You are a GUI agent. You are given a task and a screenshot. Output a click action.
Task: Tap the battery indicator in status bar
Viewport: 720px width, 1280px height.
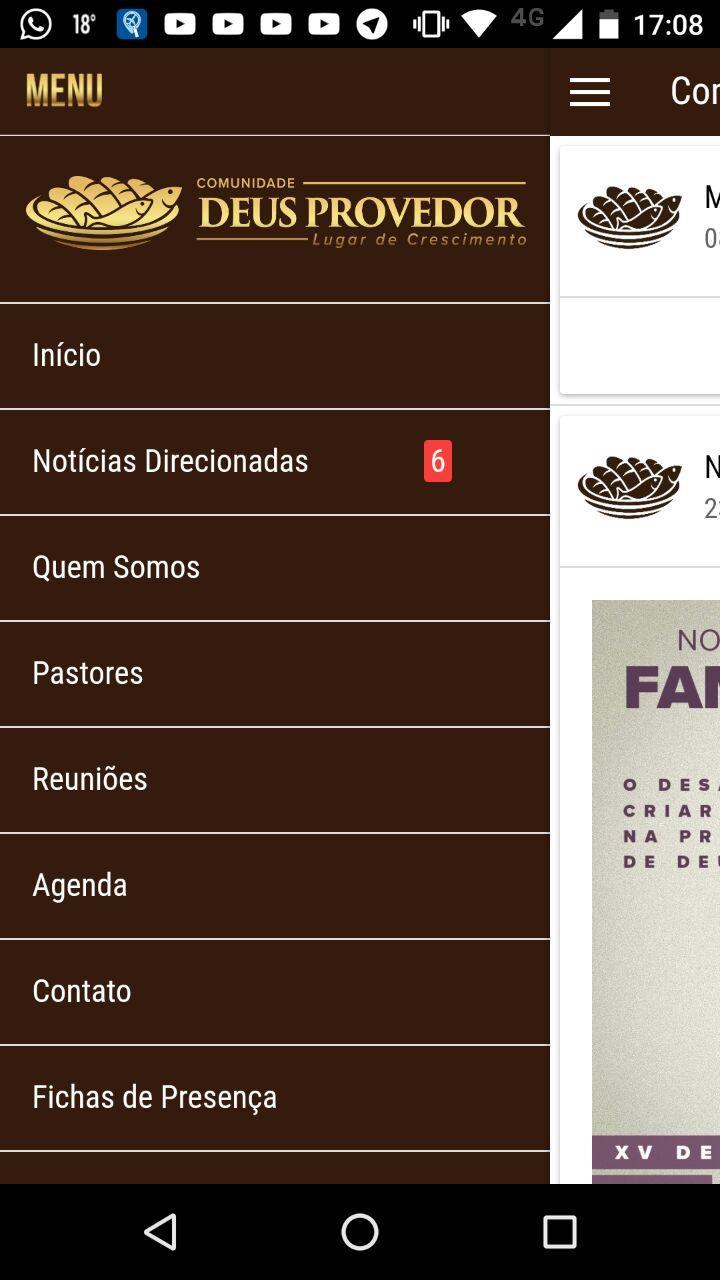[x=611, y=24]
